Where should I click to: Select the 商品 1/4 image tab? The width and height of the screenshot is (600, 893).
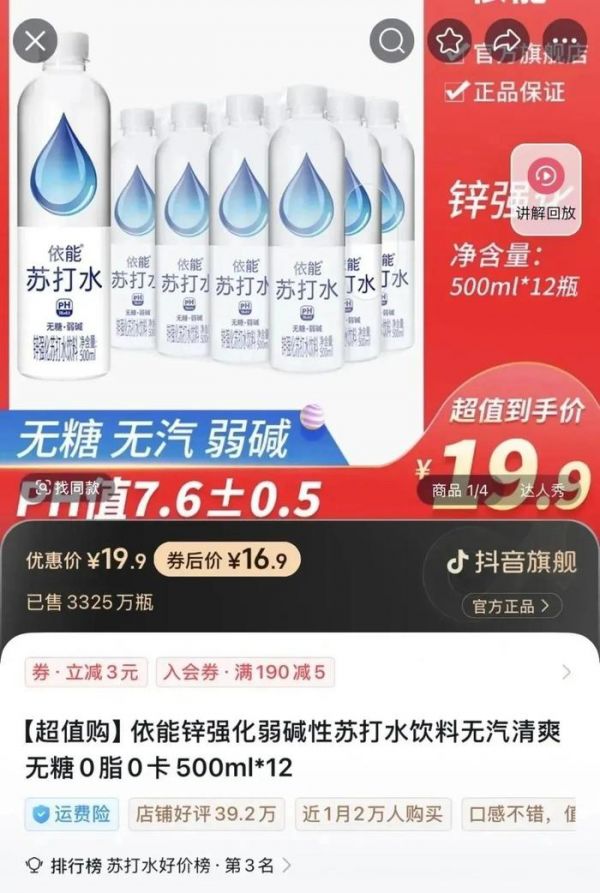(459, 490)
